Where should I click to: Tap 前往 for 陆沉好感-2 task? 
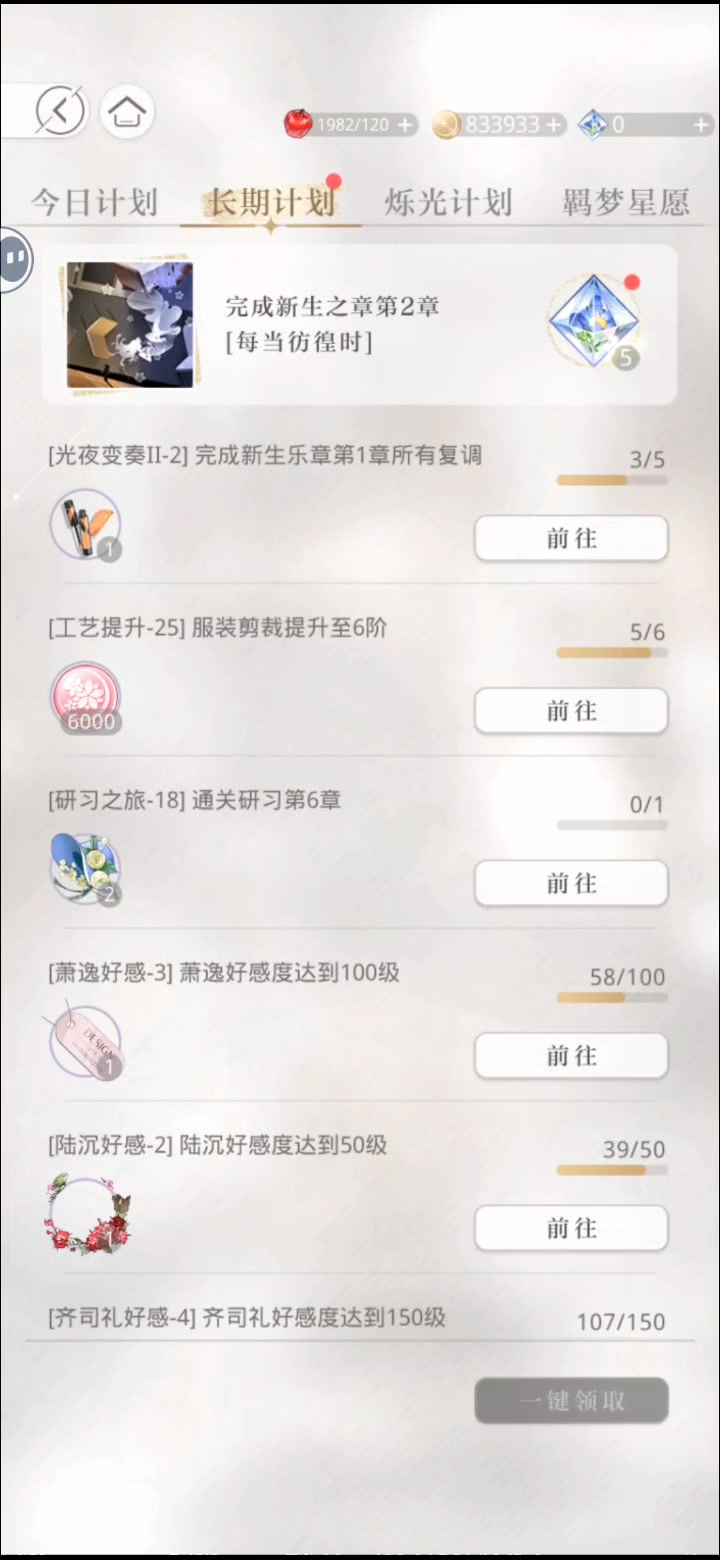571,1229
